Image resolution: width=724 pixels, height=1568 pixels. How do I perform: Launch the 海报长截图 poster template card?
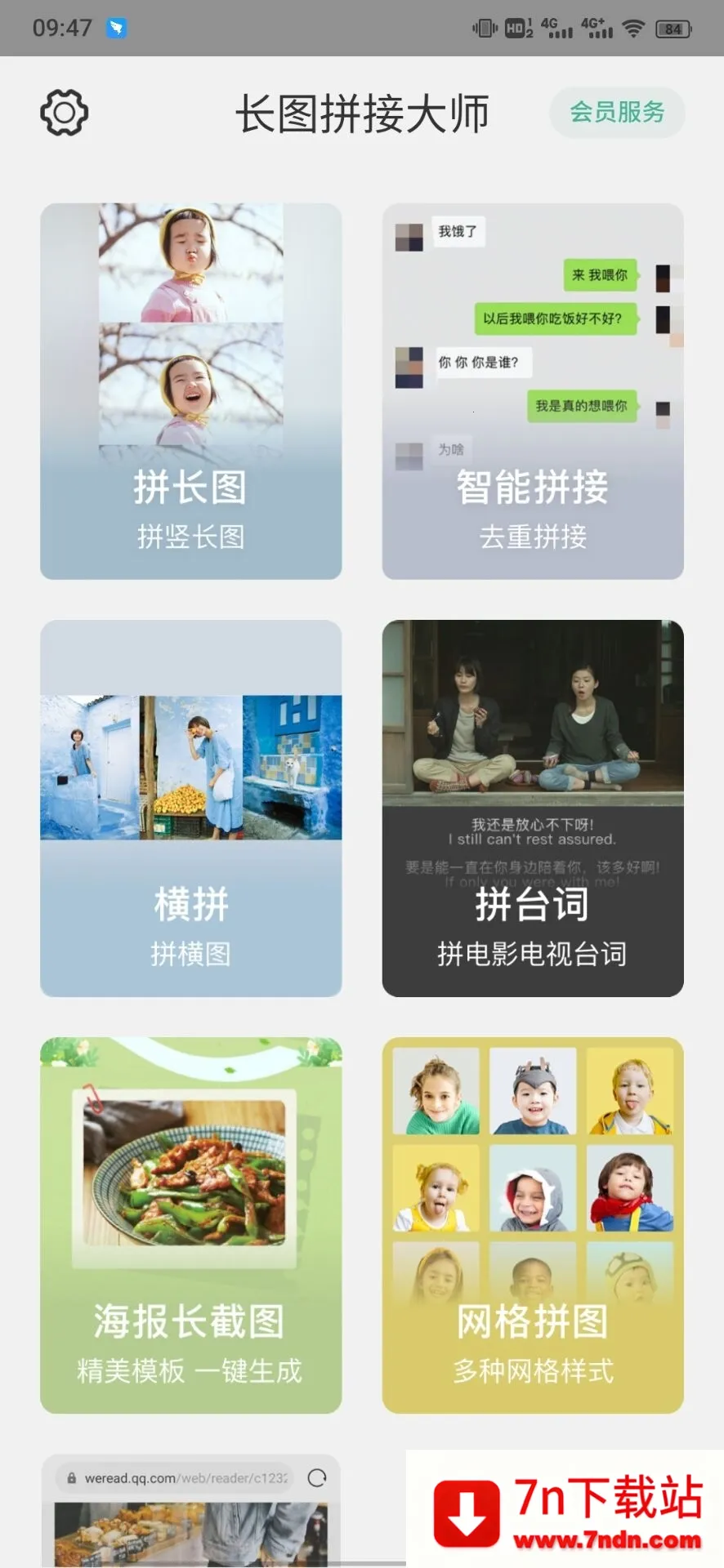190,1225
